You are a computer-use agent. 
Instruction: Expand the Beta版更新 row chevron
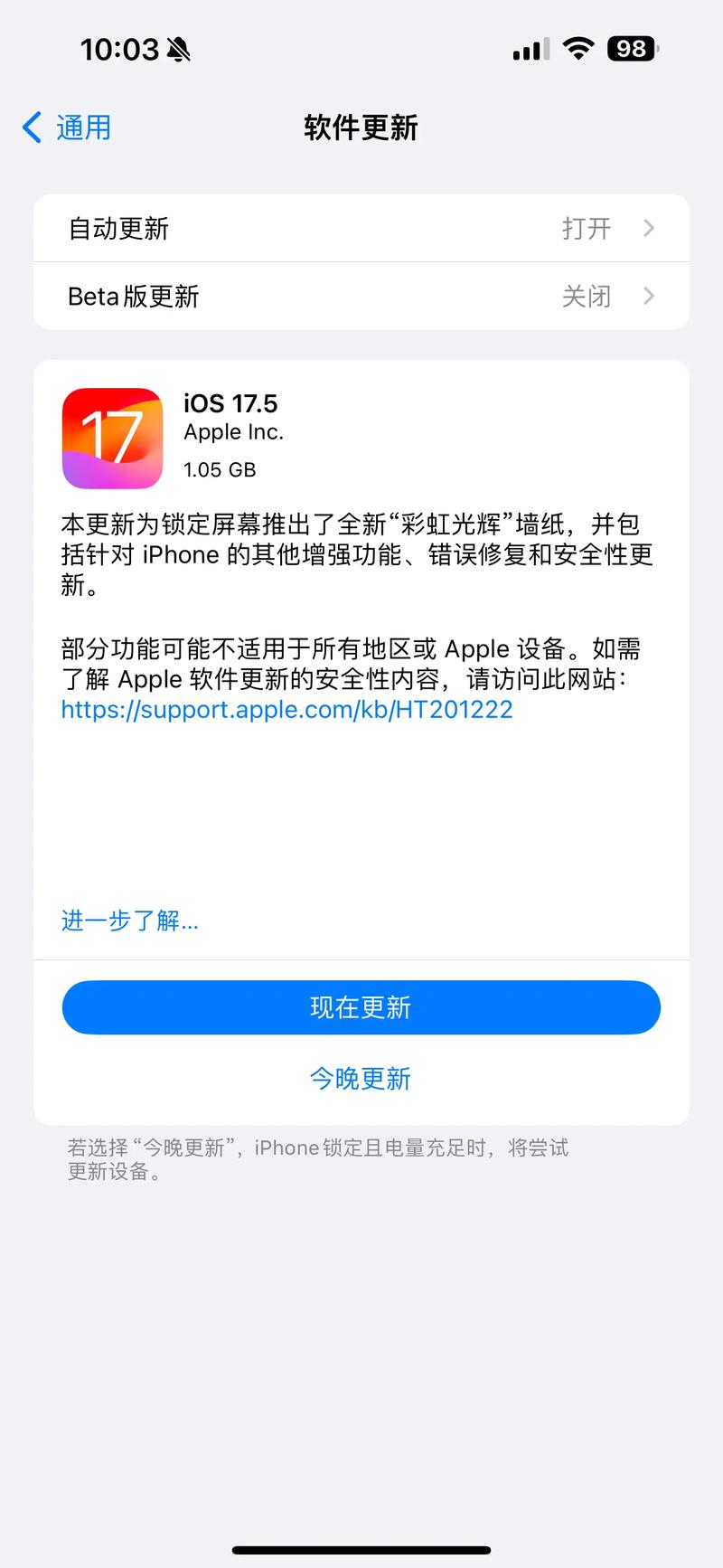tap(648, 296)
